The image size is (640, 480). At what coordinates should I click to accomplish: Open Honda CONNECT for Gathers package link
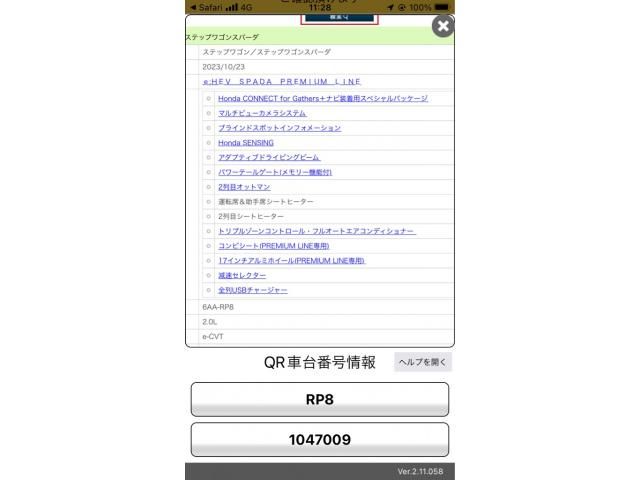(322, 98)
